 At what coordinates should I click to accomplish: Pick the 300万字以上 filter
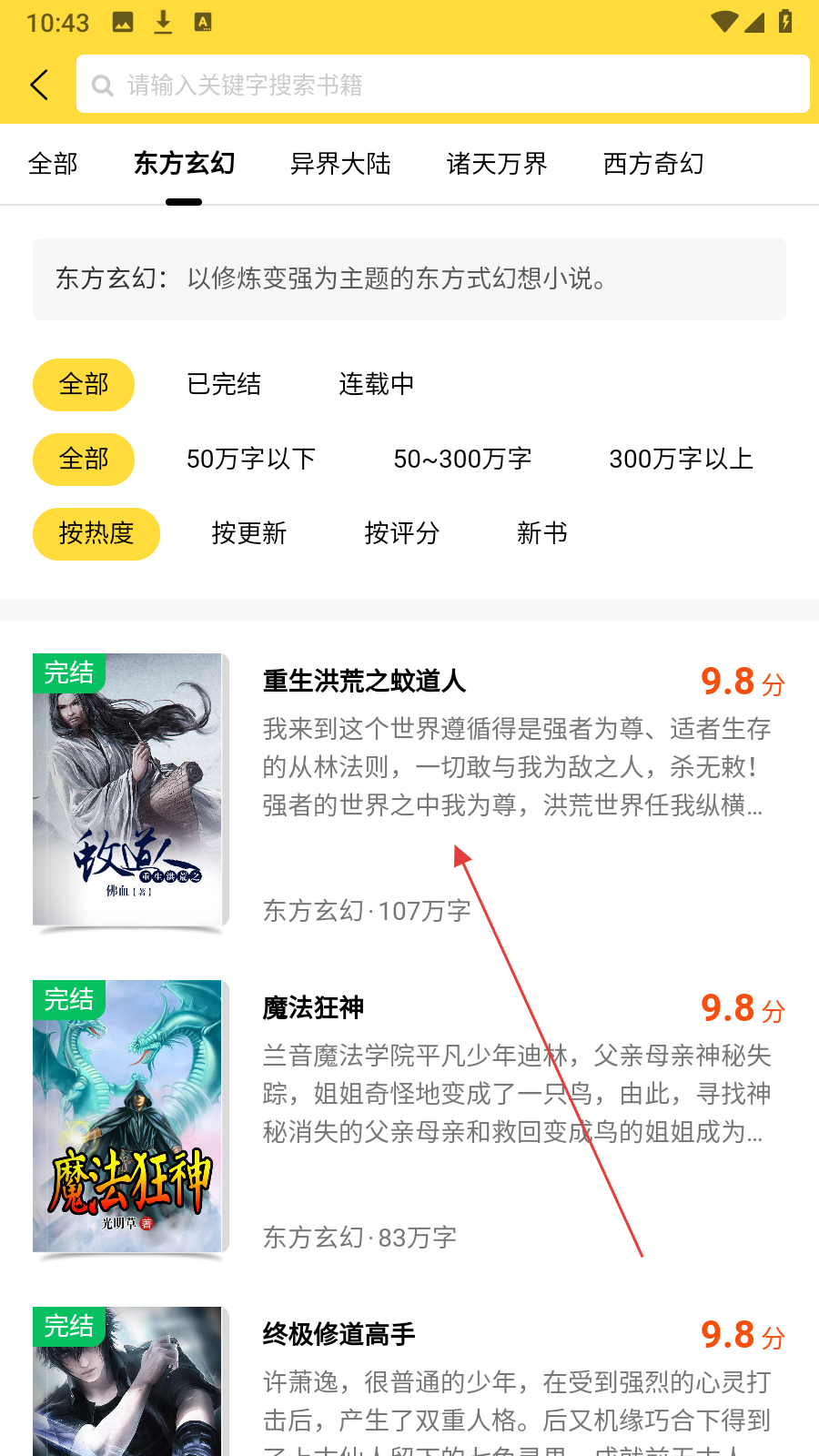[x=681, y=459]
